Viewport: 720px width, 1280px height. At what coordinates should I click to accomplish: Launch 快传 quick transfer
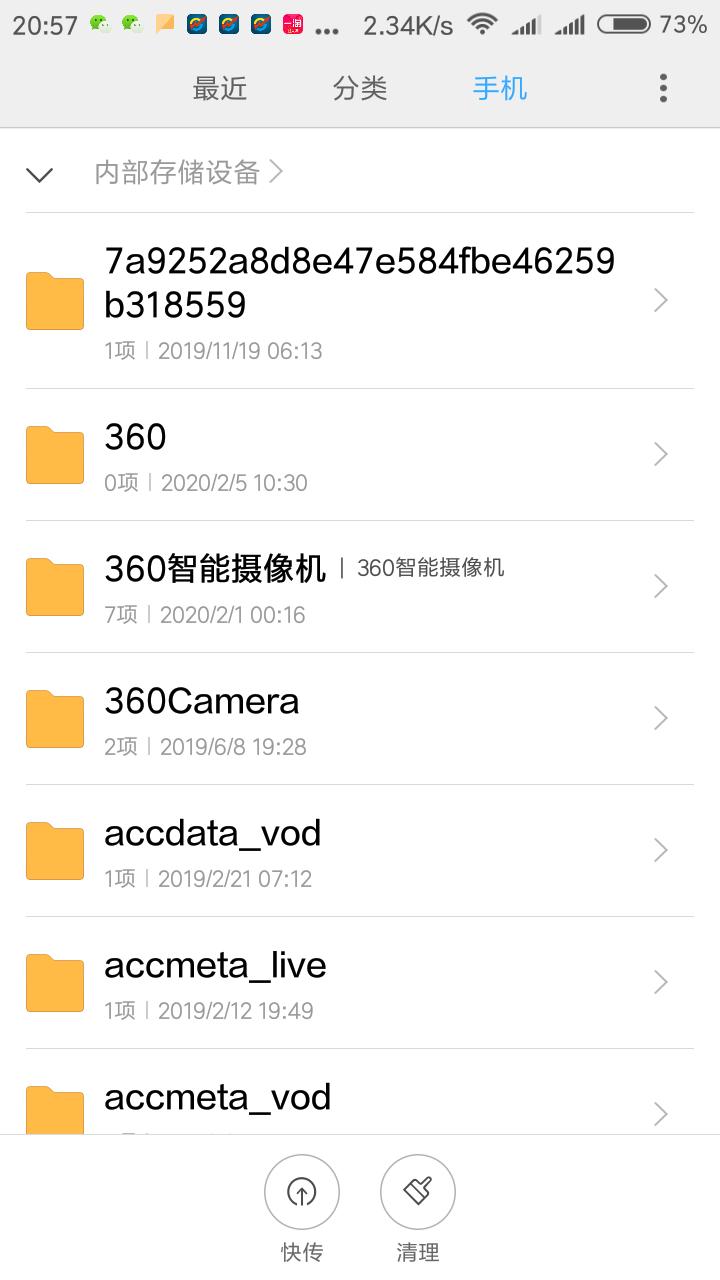click(302, 1192)
